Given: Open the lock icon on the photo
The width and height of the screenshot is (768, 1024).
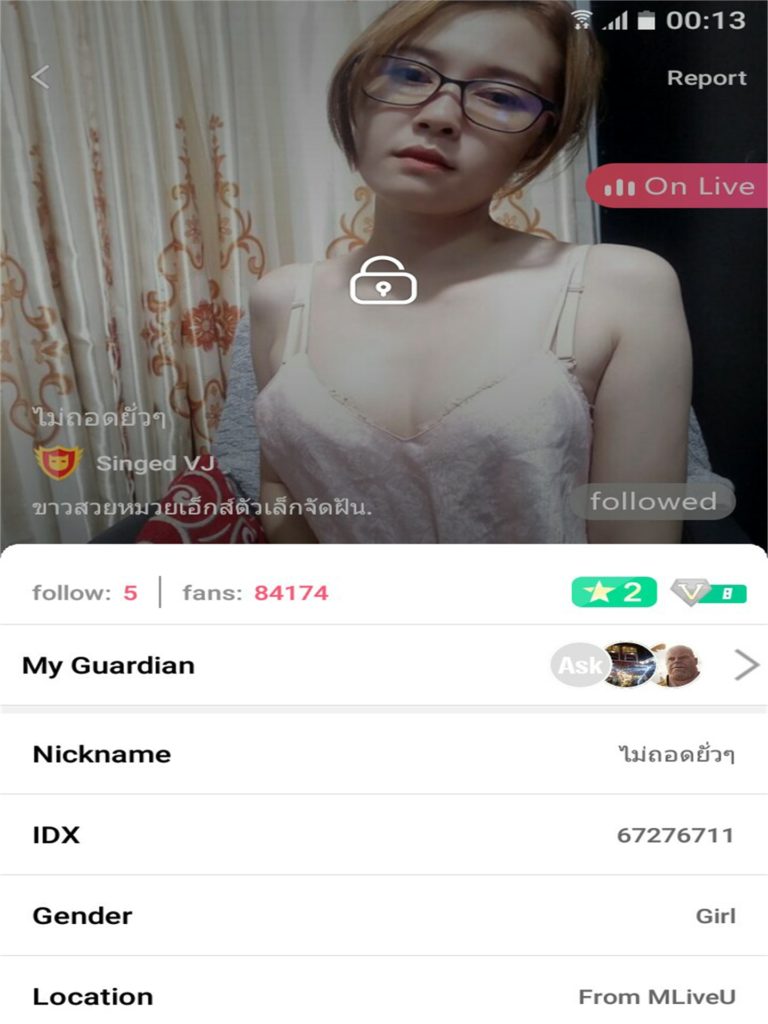Looking at the screenshot, I should (x=382, y=280).
